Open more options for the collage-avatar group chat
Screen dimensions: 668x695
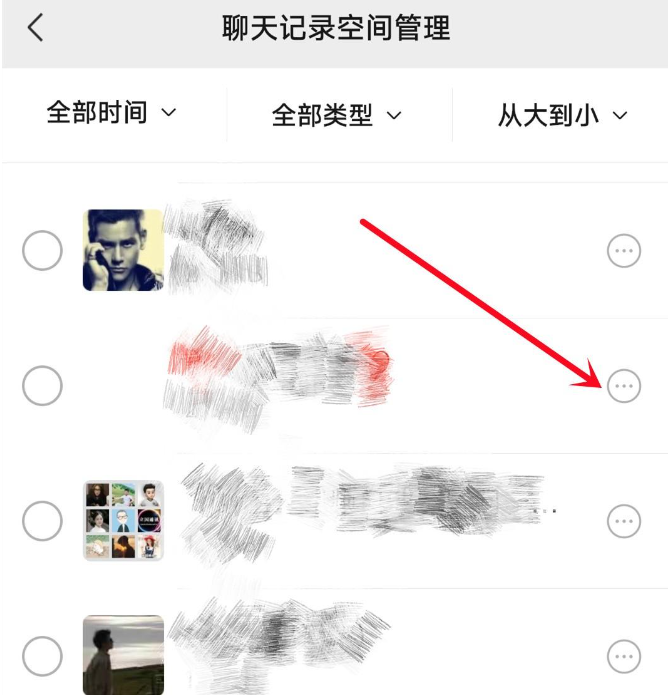coord(624,520)
